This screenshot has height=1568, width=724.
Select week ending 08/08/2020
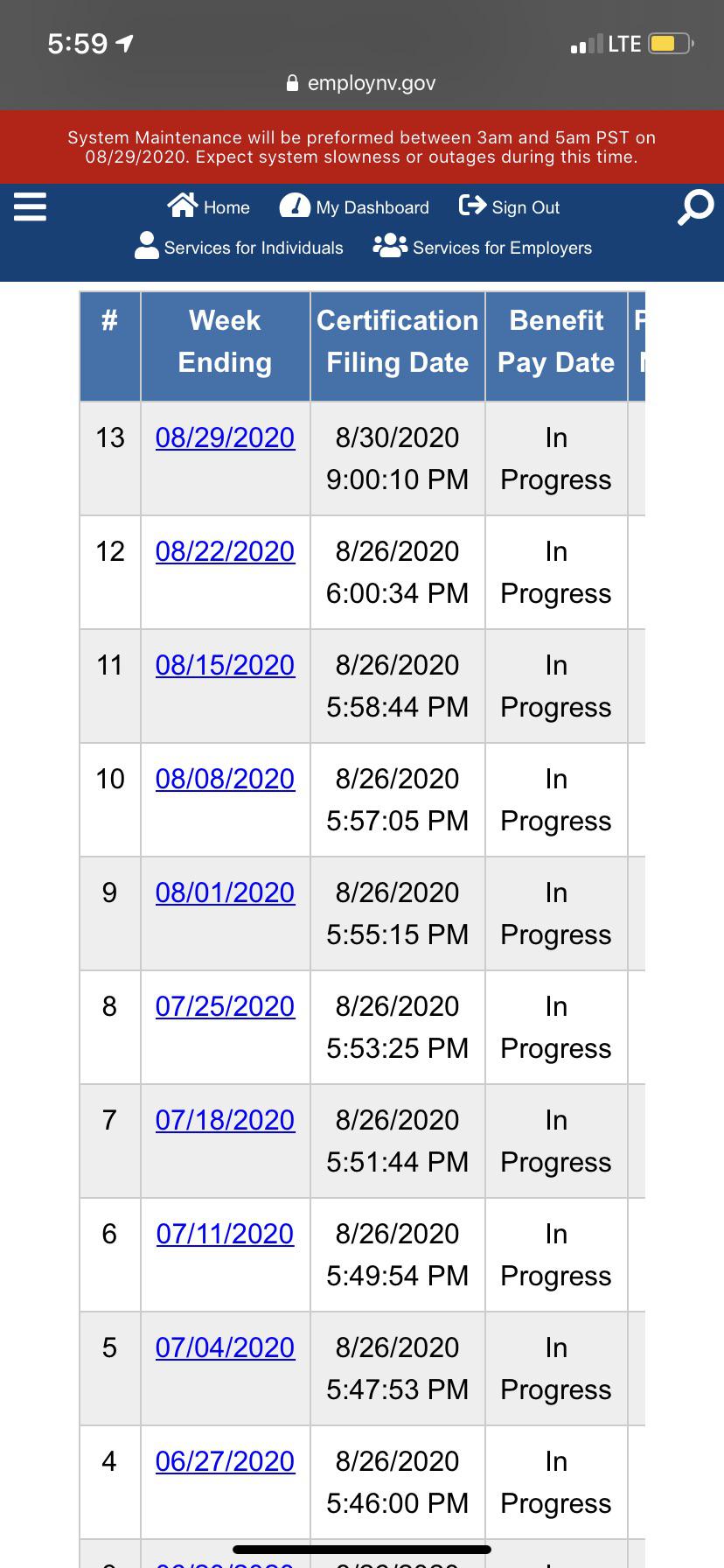tap(225, 779)
